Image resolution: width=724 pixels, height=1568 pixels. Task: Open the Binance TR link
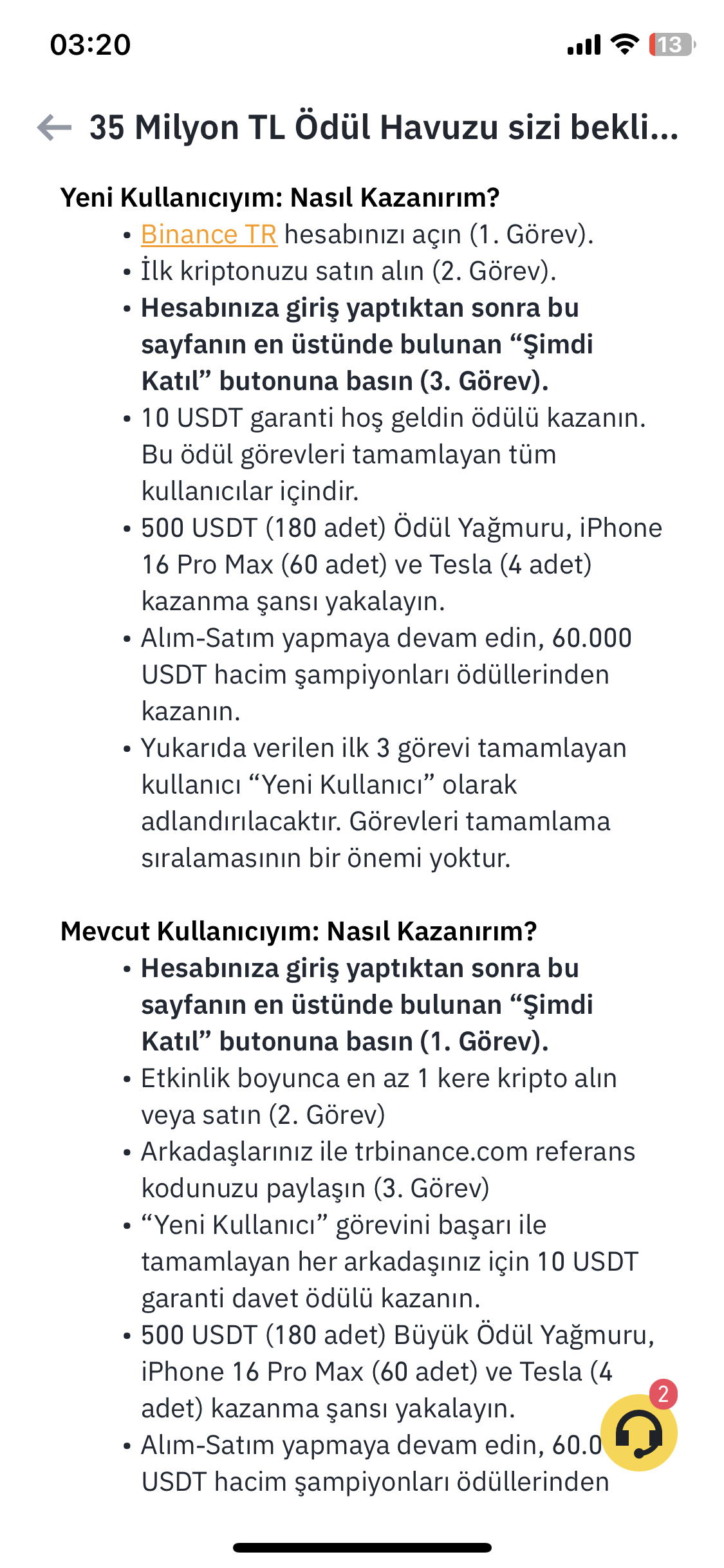(209, 234)
